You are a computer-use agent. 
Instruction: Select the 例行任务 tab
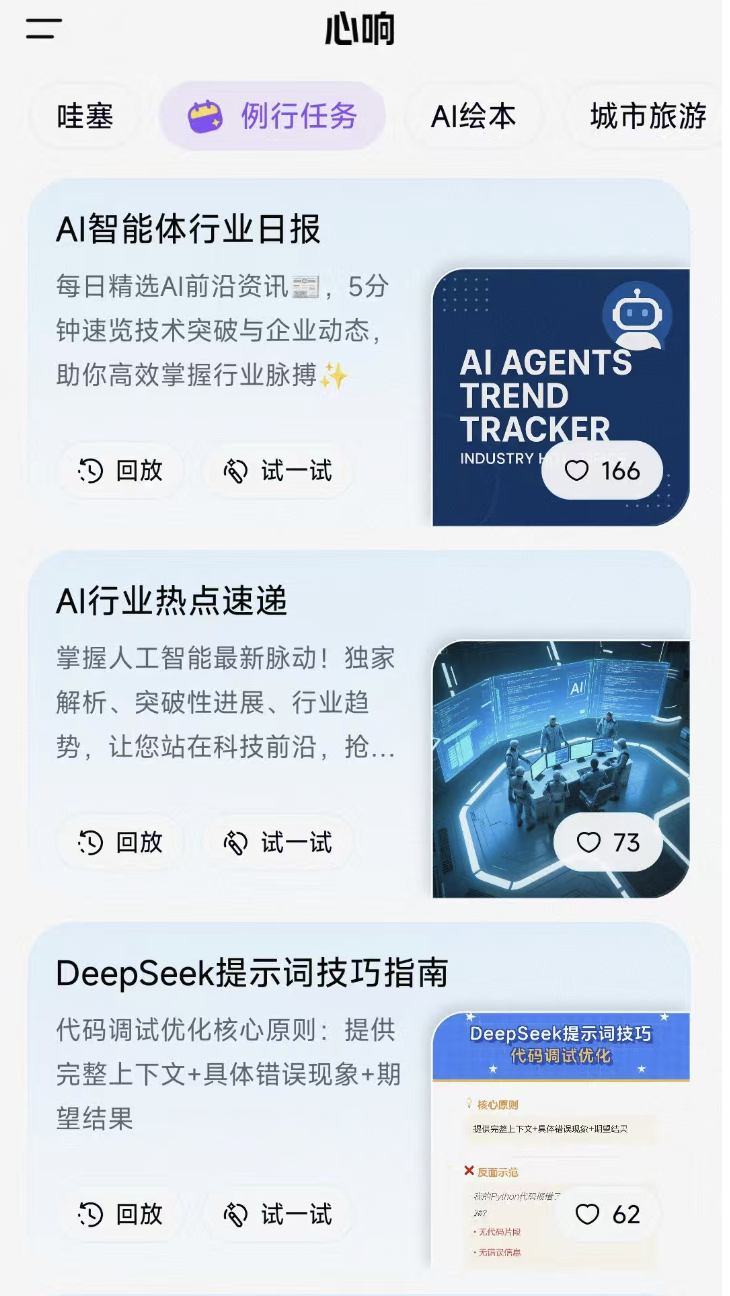[272, 116]
